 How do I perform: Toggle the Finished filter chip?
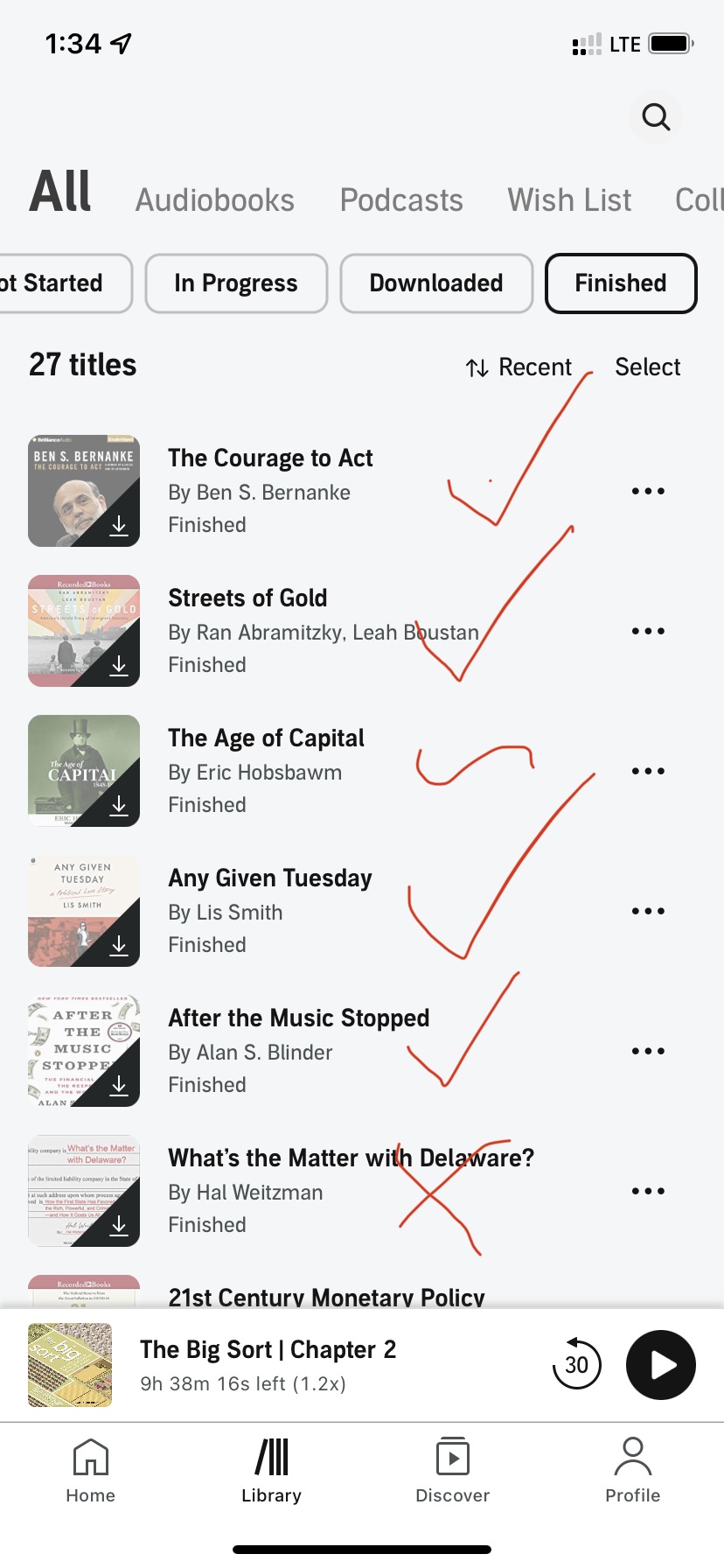[620, 283]
